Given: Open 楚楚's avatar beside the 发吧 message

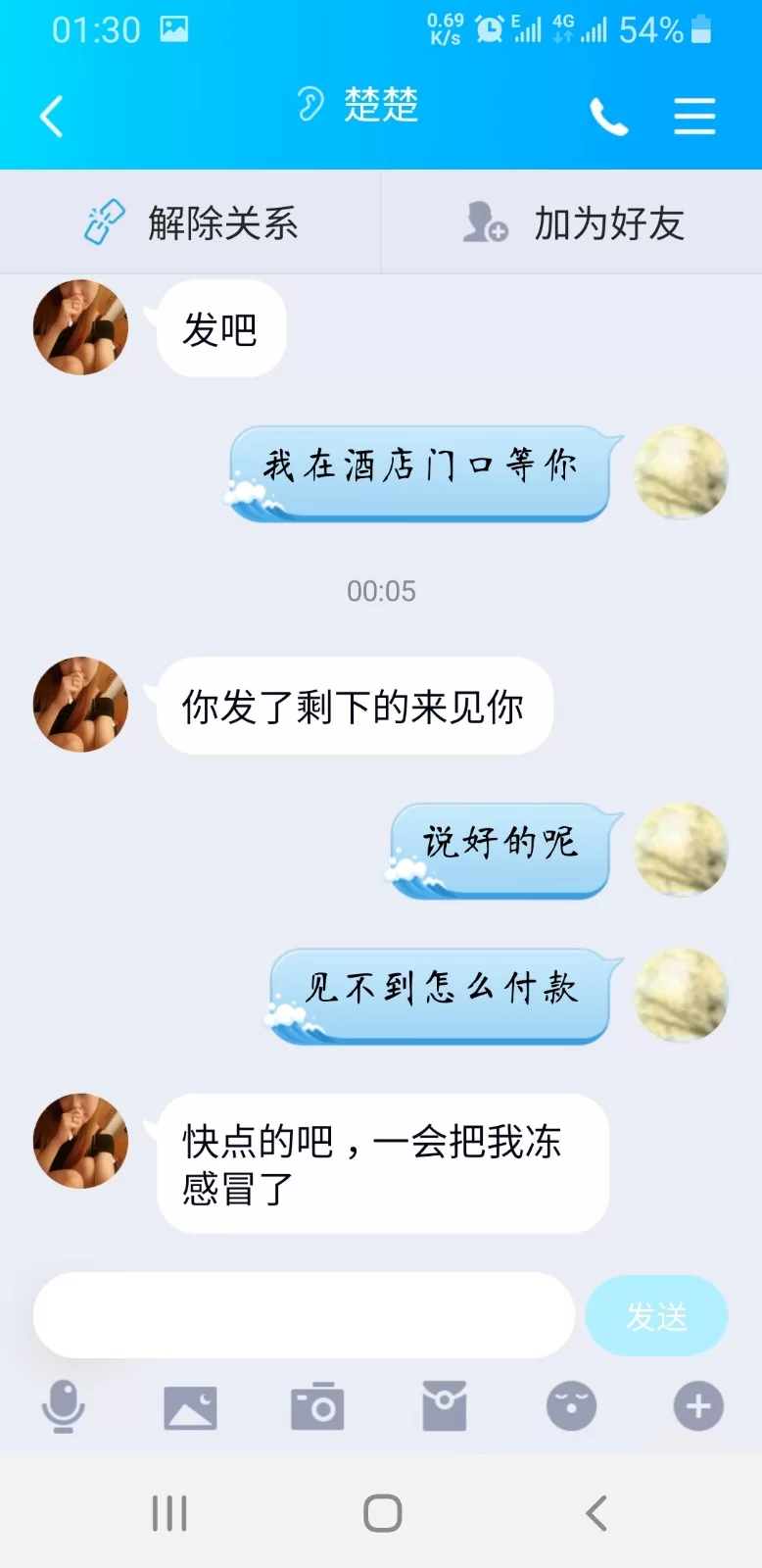Looking at the screenshot, I should 80,327.
